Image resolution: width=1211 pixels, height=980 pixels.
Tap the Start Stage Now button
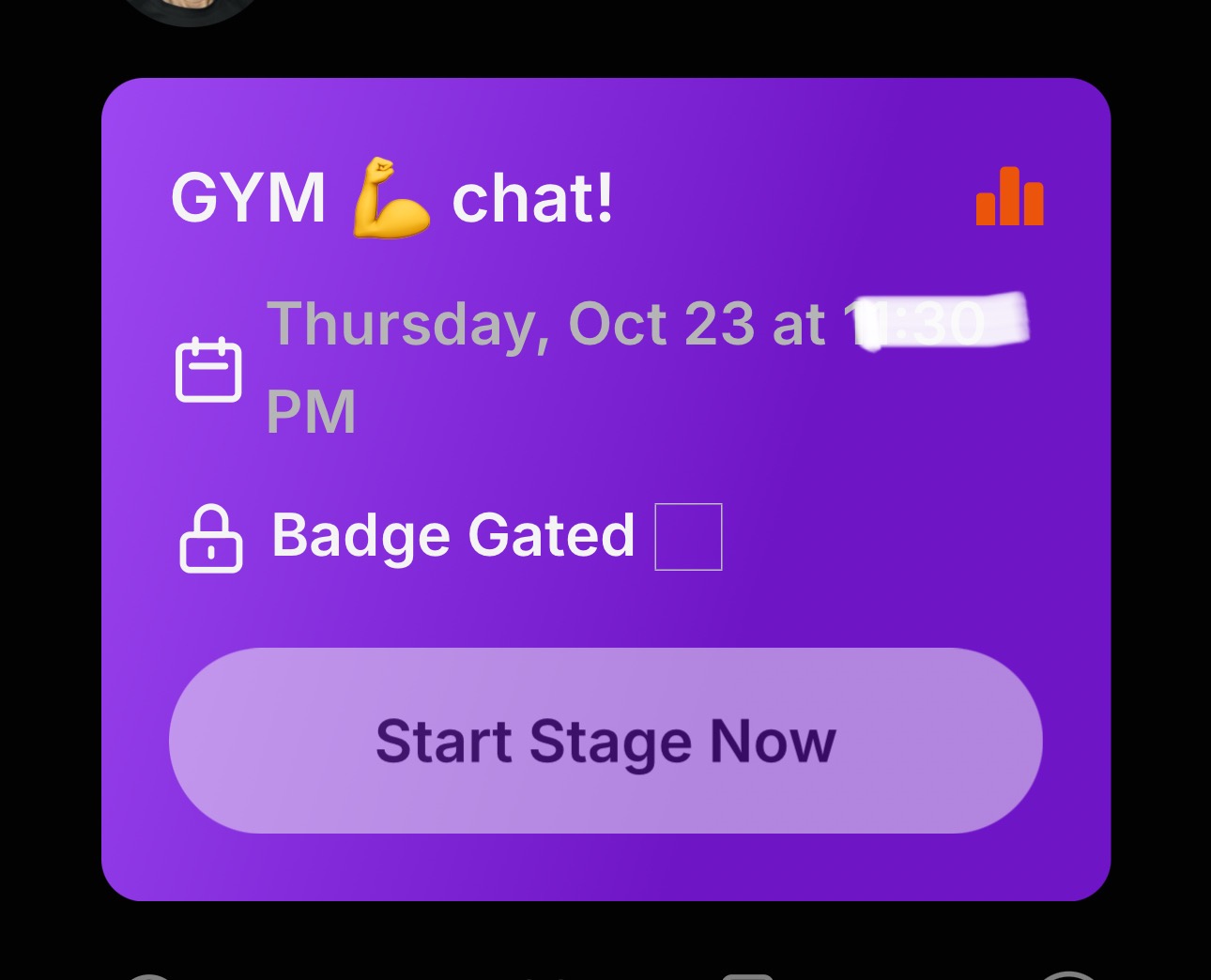(605, 741)
